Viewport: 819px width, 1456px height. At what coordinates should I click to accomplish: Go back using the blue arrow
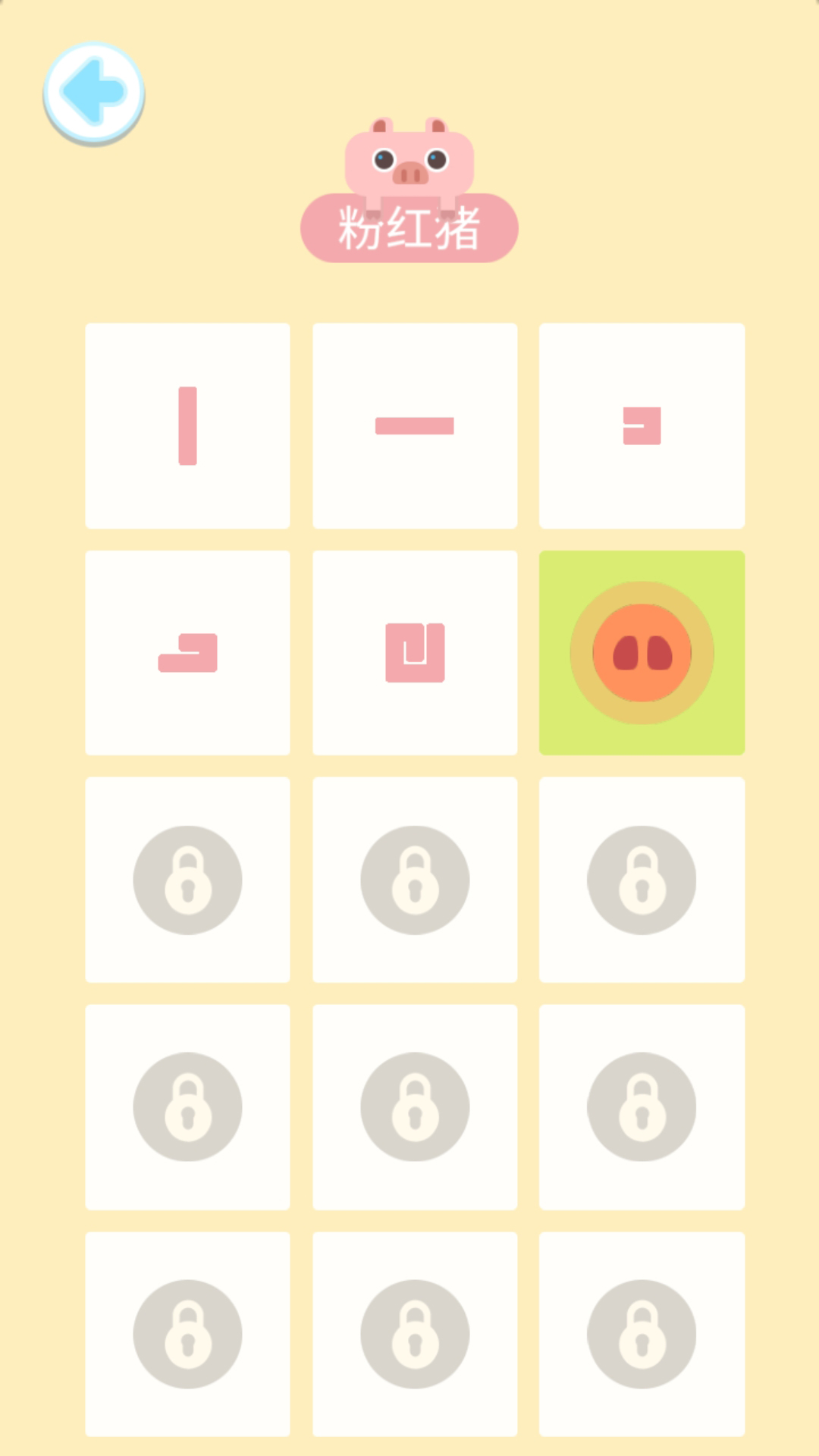point(93,93)
